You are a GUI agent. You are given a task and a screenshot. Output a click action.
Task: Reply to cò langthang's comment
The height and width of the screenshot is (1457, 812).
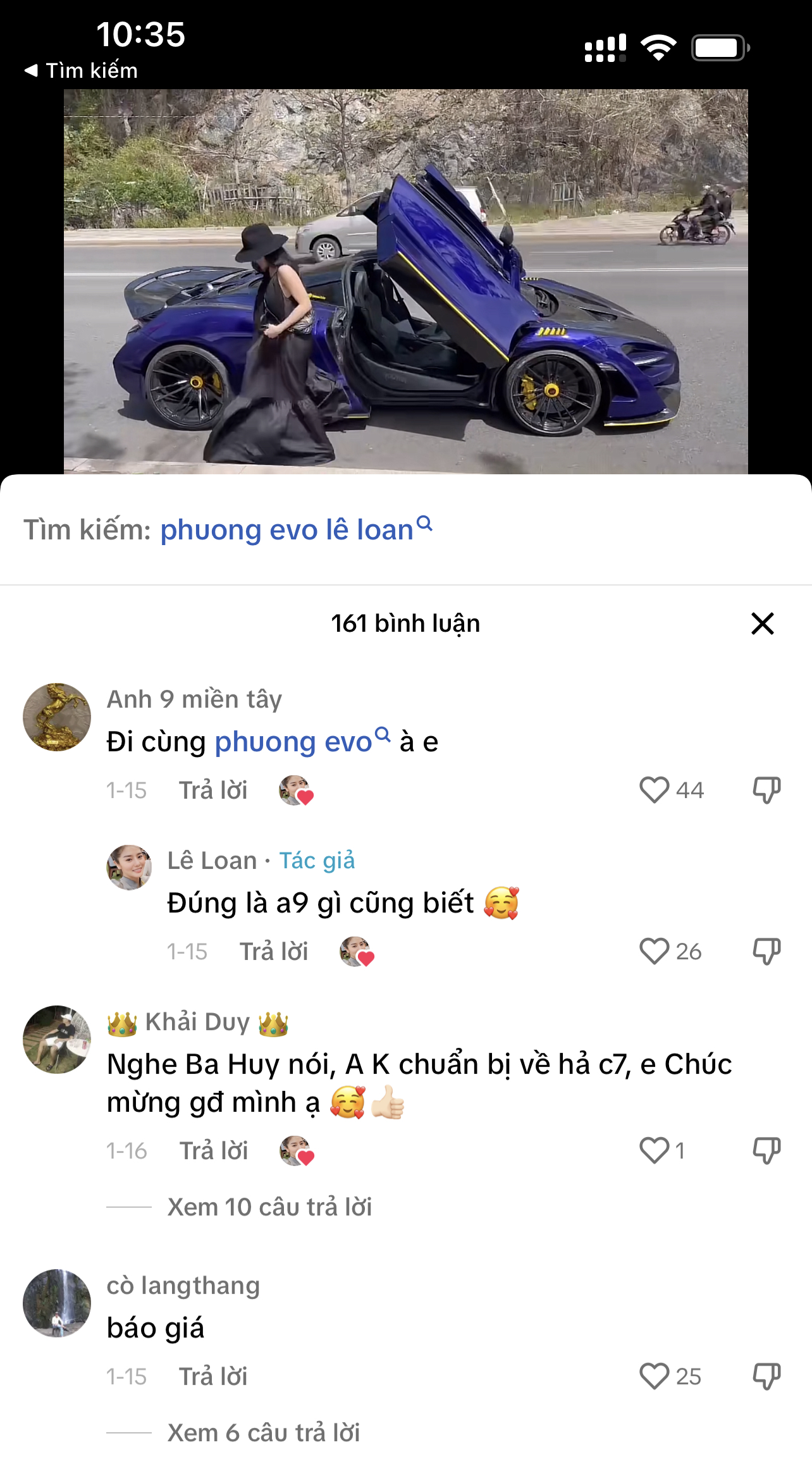pos(213,1377)
